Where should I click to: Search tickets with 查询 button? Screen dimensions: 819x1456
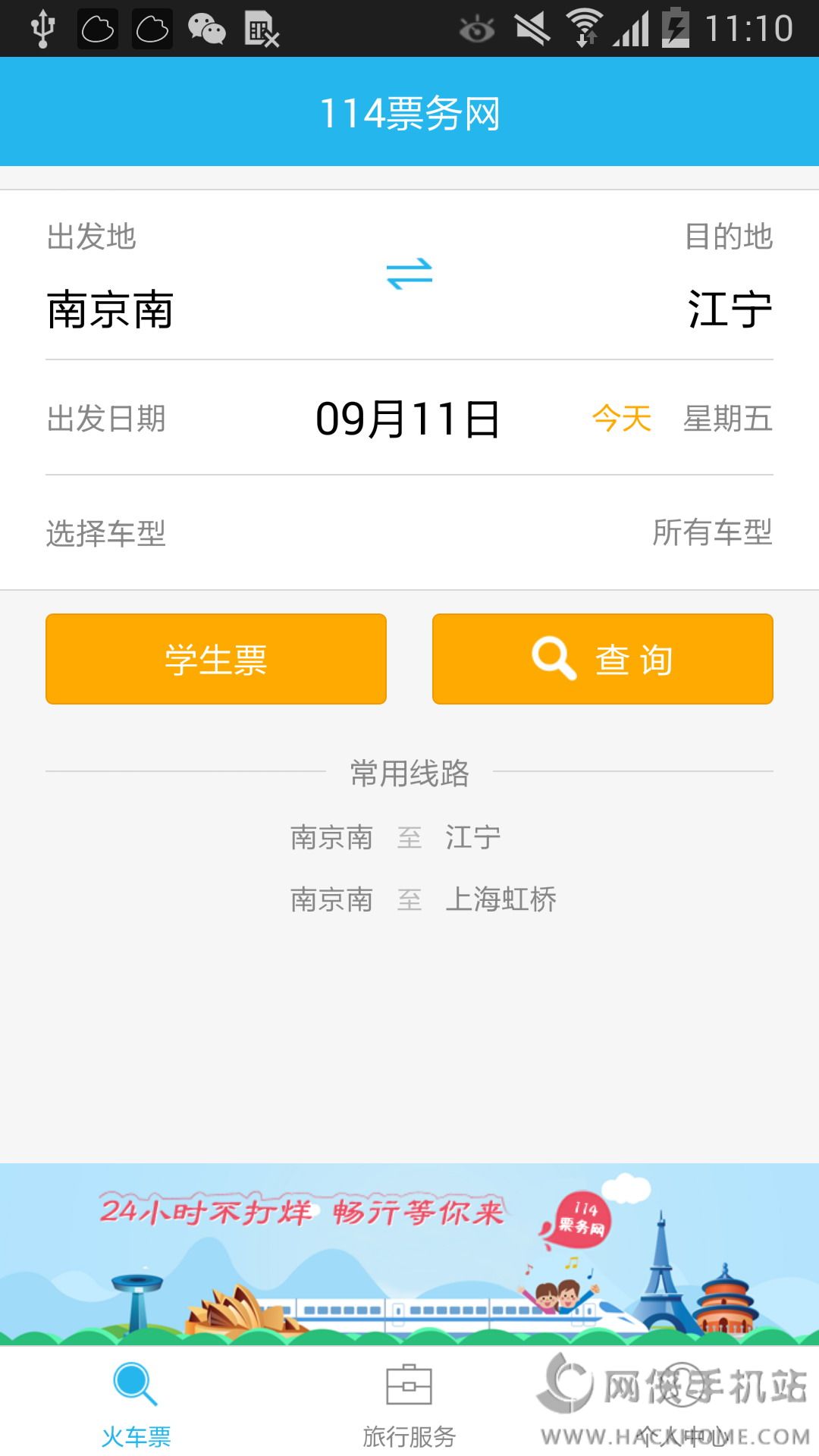coord(603,659)
